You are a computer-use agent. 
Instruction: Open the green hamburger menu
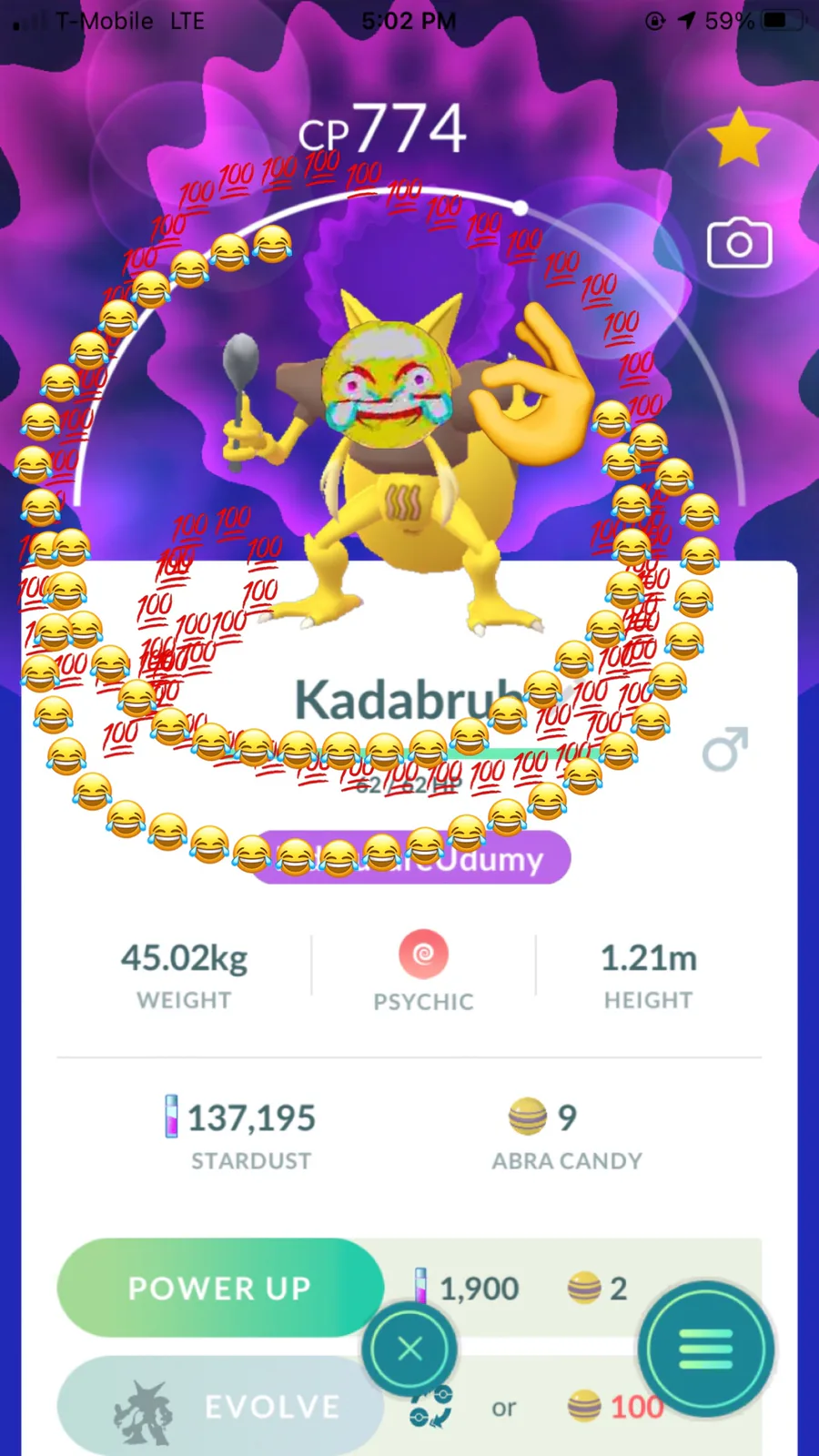[706, 1349]
